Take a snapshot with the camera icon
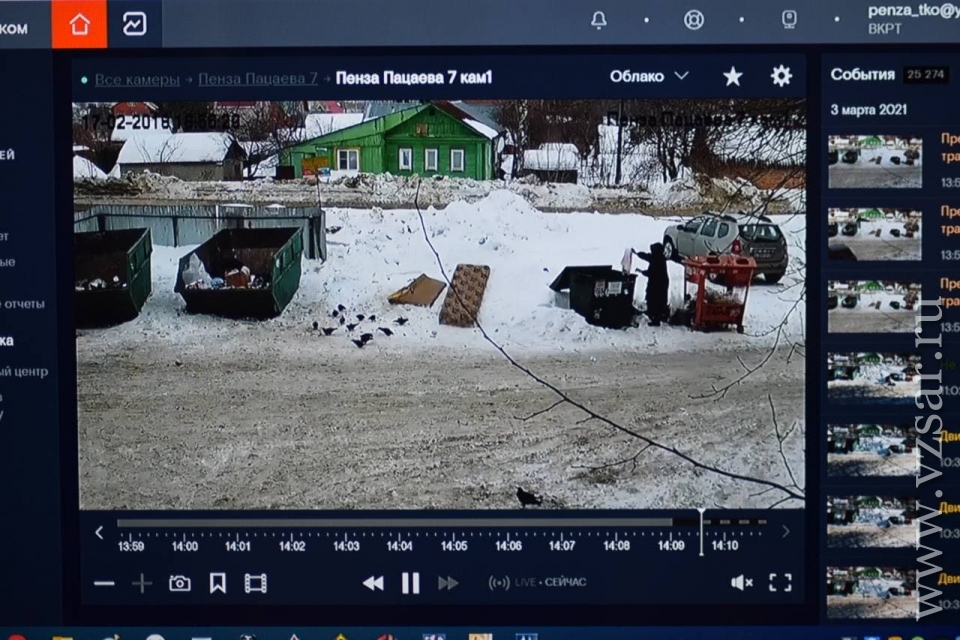The image size is (960, 640). [x=180, y=583]
